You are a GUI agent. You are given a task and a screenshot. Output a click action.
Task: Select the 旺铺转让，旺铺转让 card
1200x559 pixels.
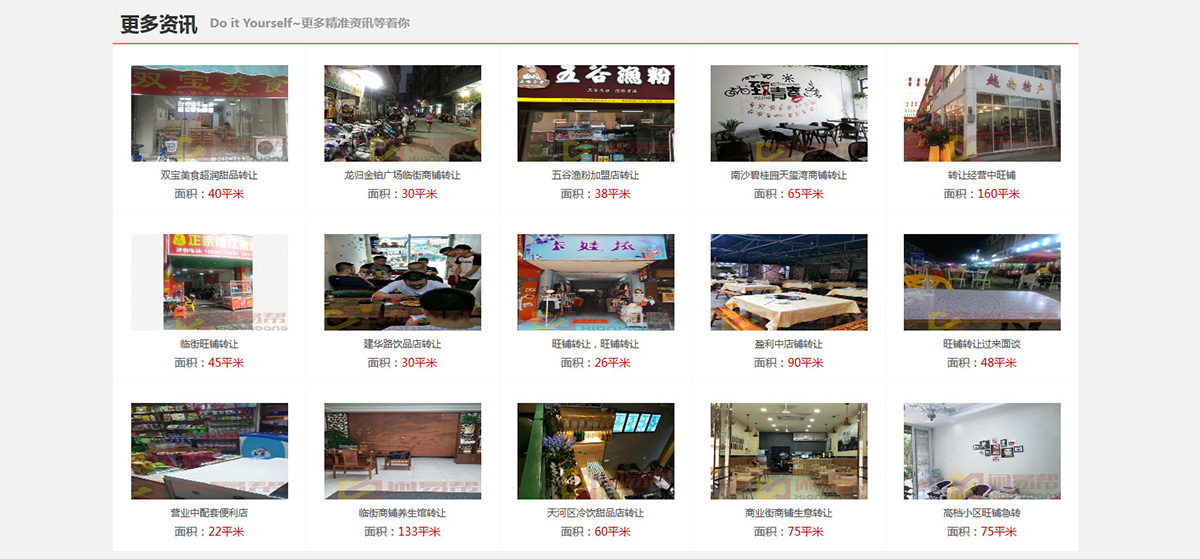click(x=595, y=282)
